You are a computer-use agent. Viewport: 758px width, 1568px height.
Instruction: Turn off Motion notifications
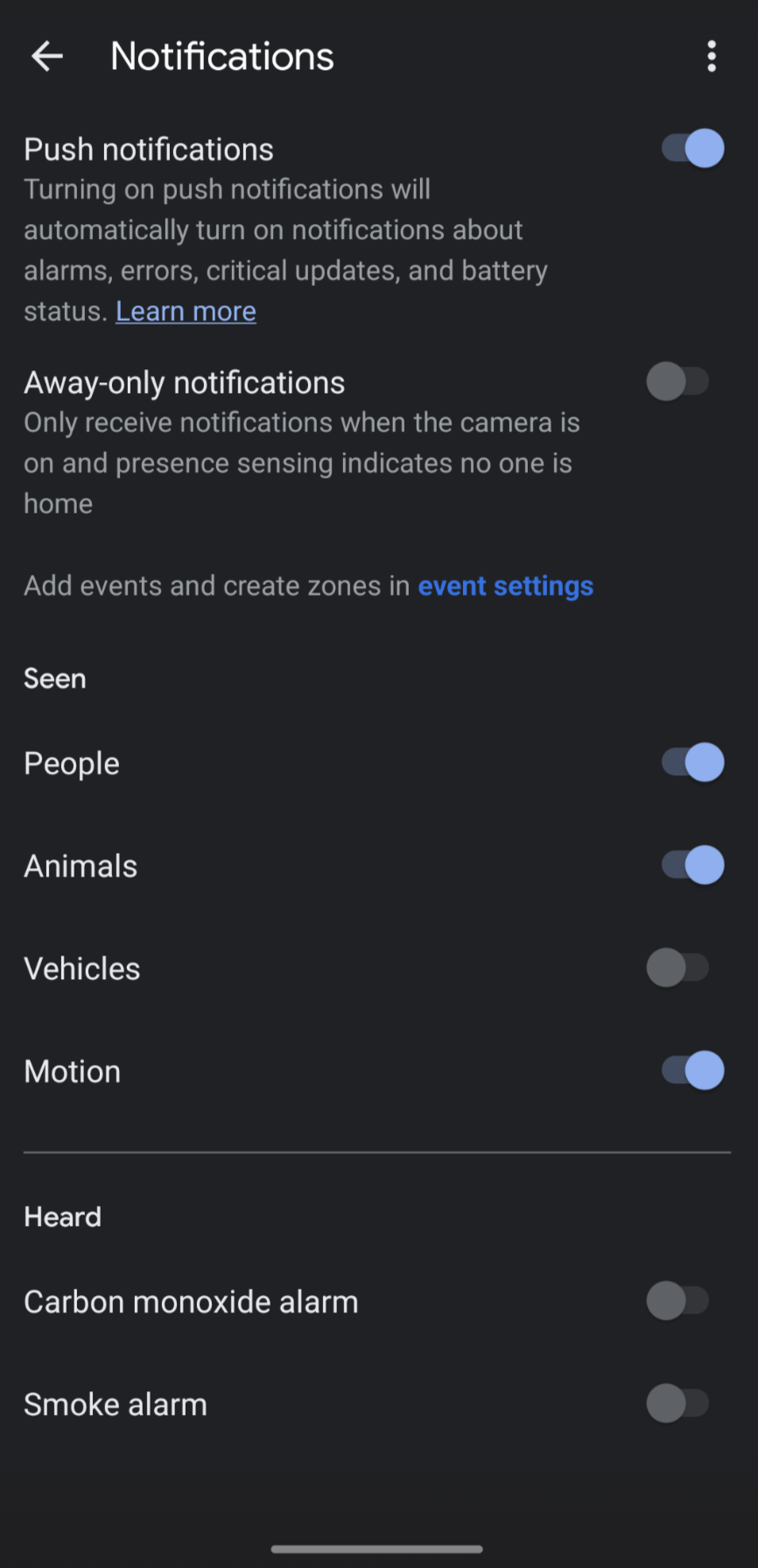click(x=691, y=1070)
